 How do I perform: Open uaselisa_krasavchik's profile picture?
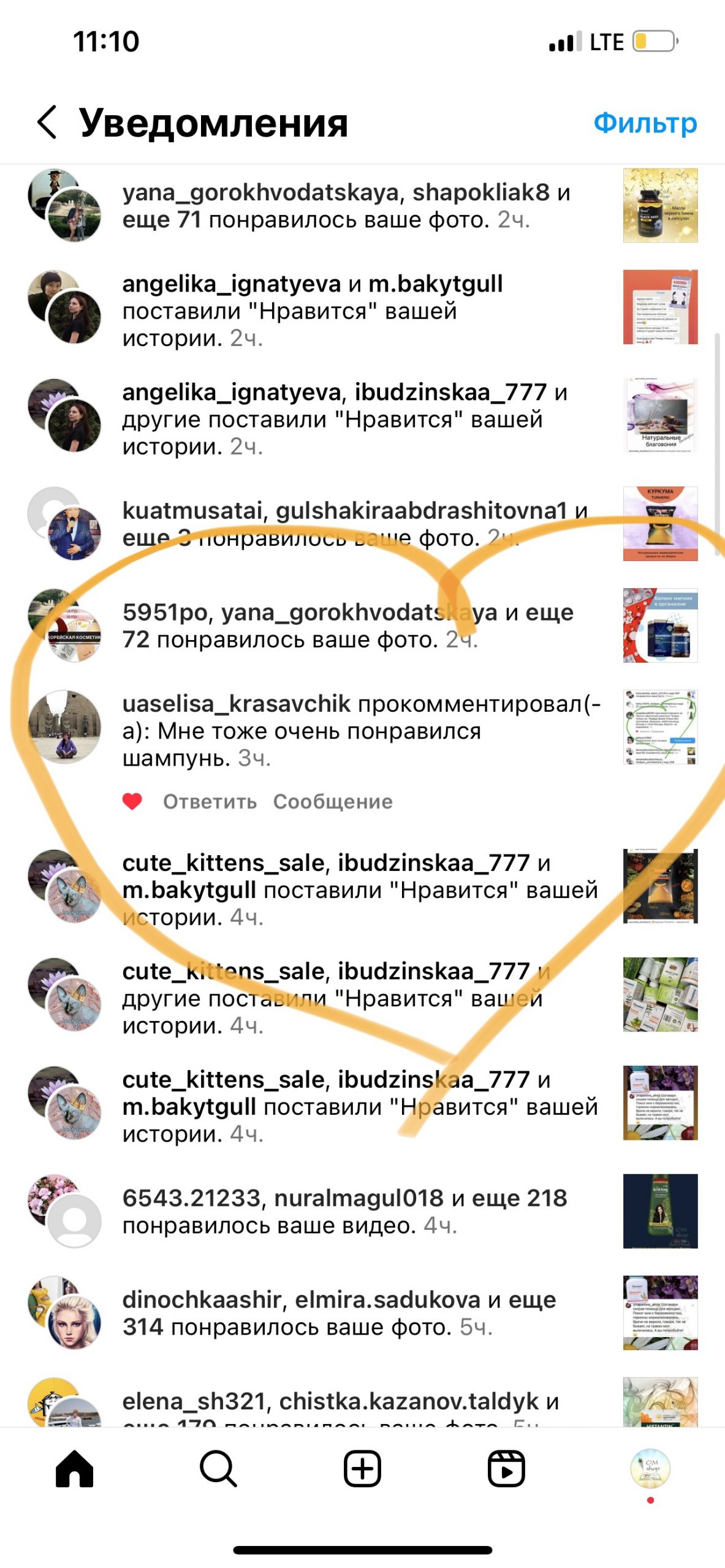point(64,727)
